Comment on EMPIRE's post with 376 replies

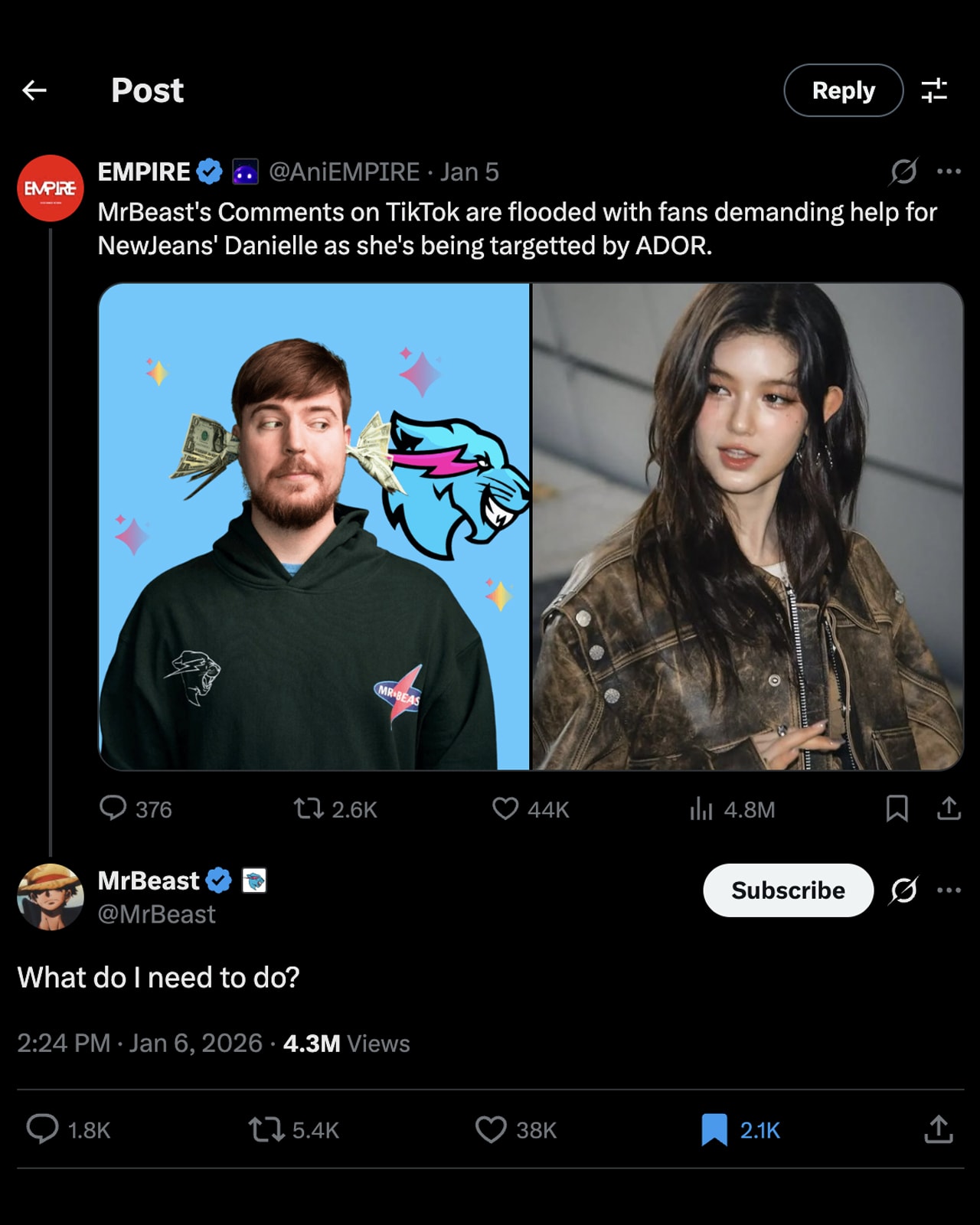[113, 808]
